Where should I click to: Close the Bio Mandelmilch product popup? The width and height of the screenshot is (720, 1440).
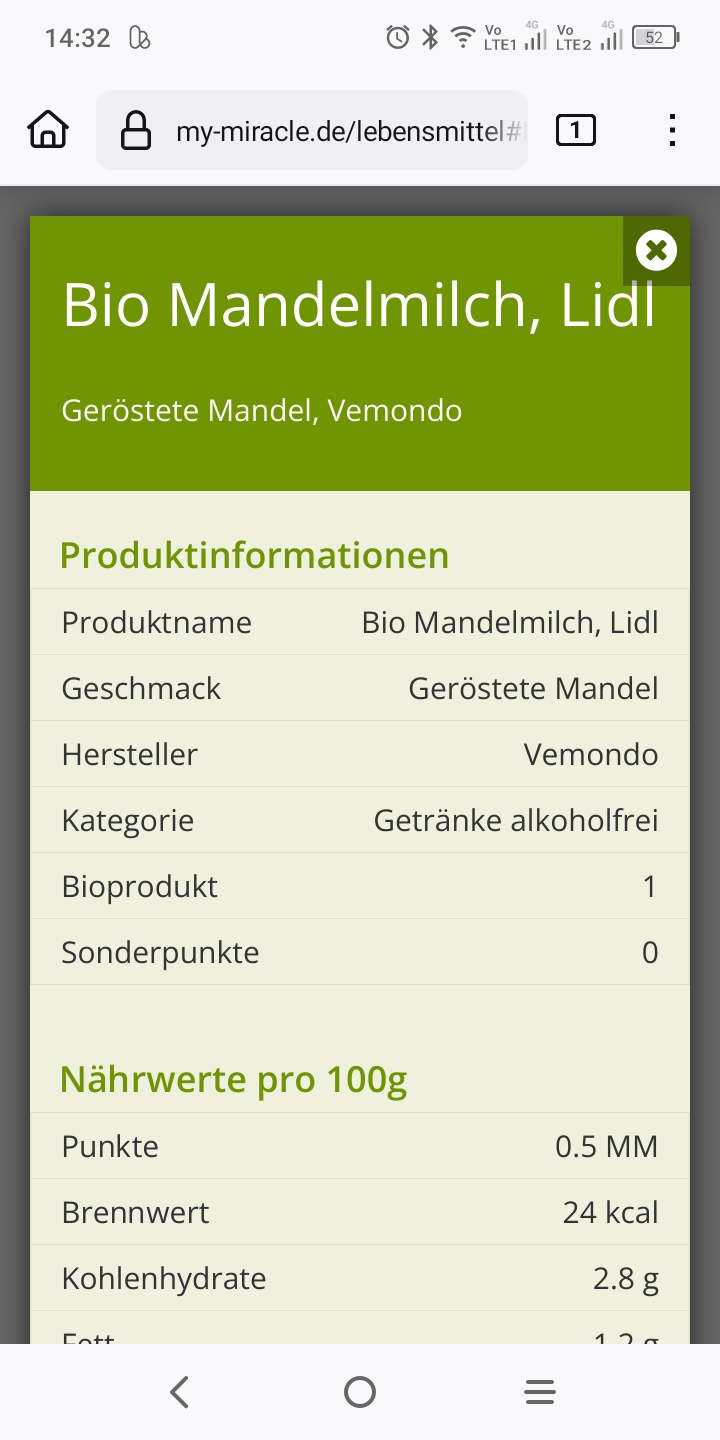656,250
